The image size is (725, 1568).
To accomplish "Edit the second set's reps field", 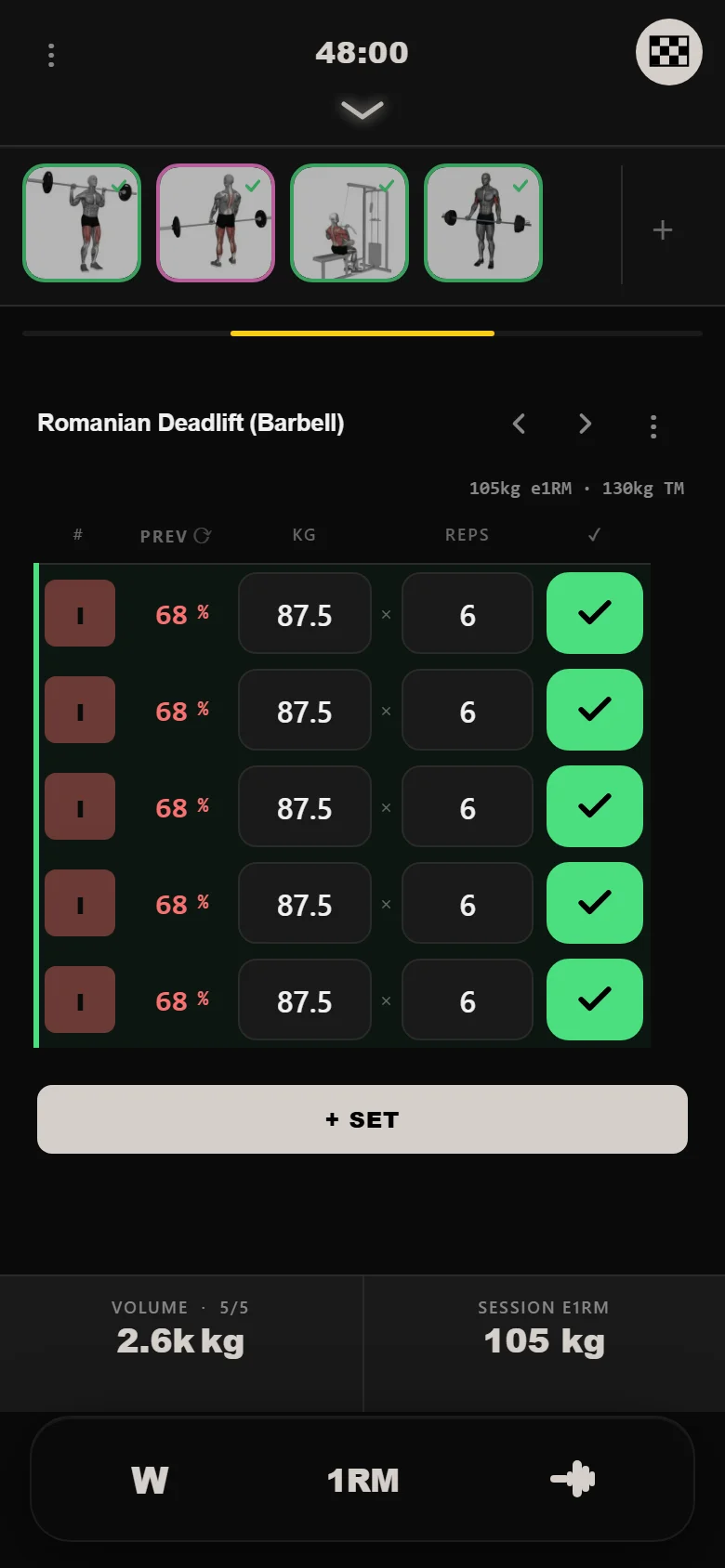I will 468,710.
